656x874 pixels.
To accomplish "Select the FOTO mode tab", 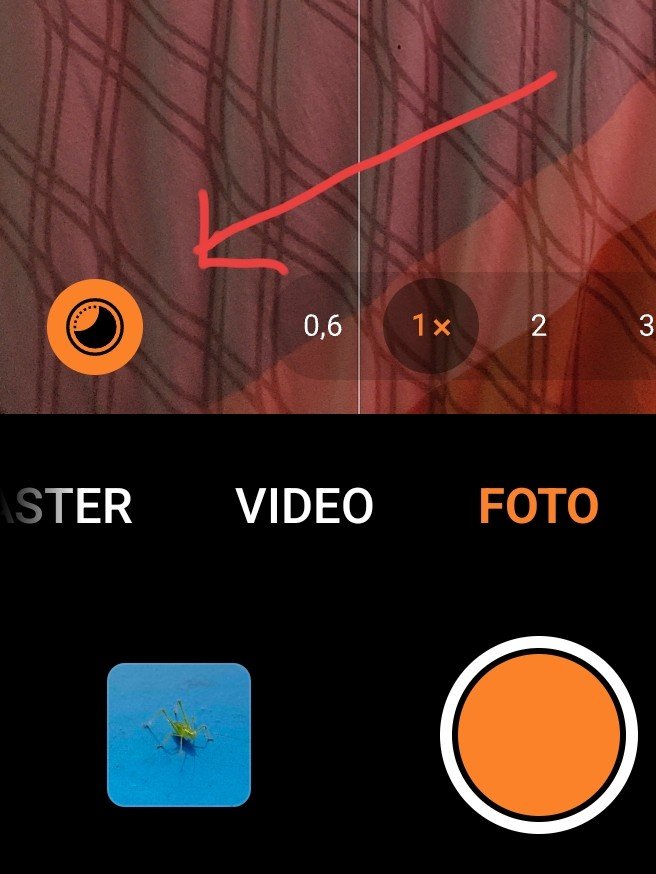I will (x=538, y=507).
